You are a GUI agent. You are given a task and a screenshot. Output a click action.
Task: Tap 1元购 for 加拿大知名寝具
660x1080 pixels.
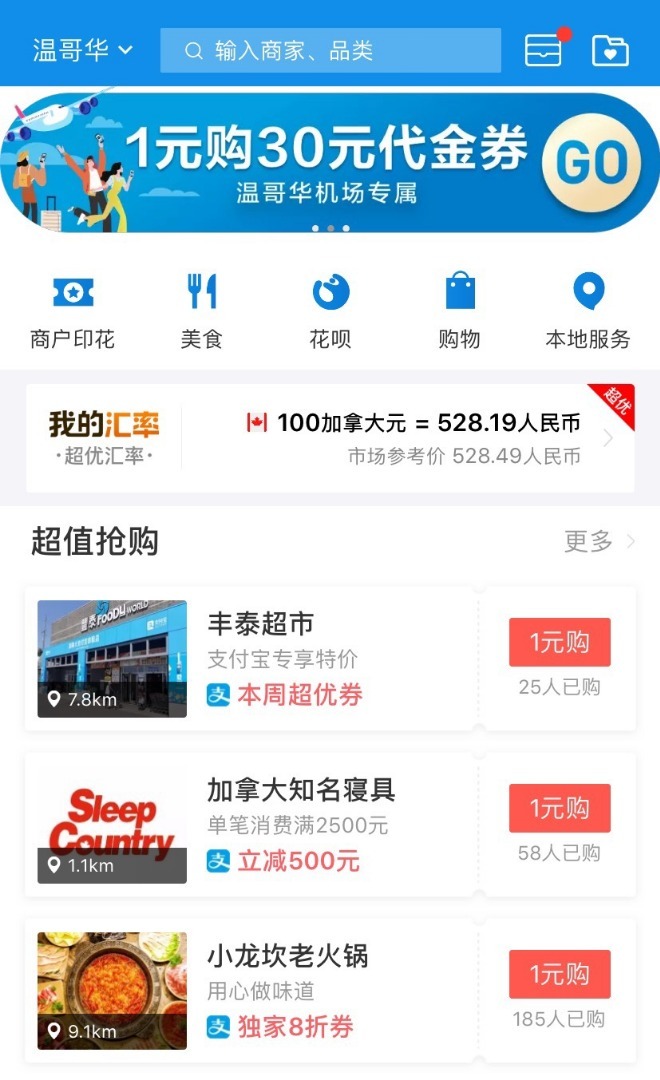559,809
